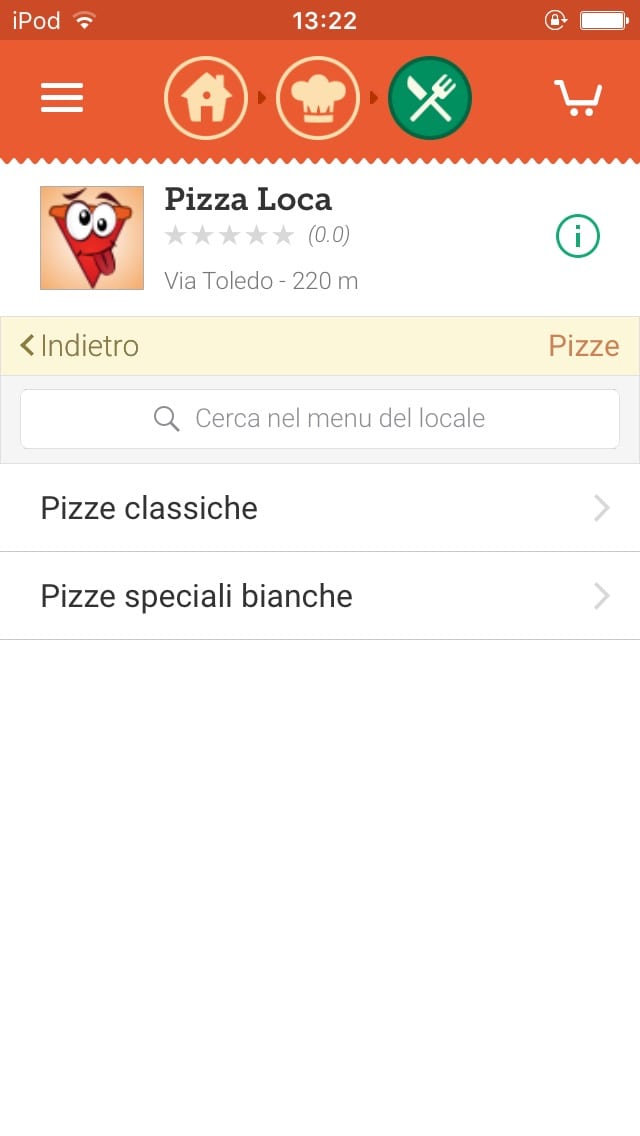Tap the chef hat restaurants step

[x=318, y=98]
